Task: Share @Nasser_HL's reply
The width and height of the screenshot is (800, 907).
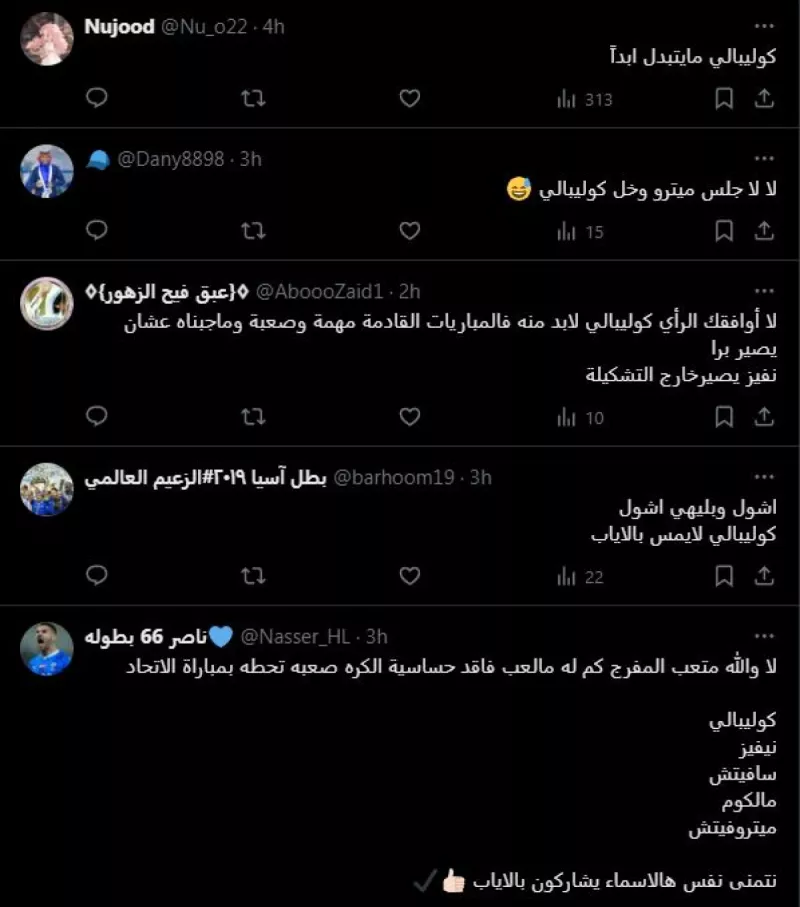Action: [764, 900]
